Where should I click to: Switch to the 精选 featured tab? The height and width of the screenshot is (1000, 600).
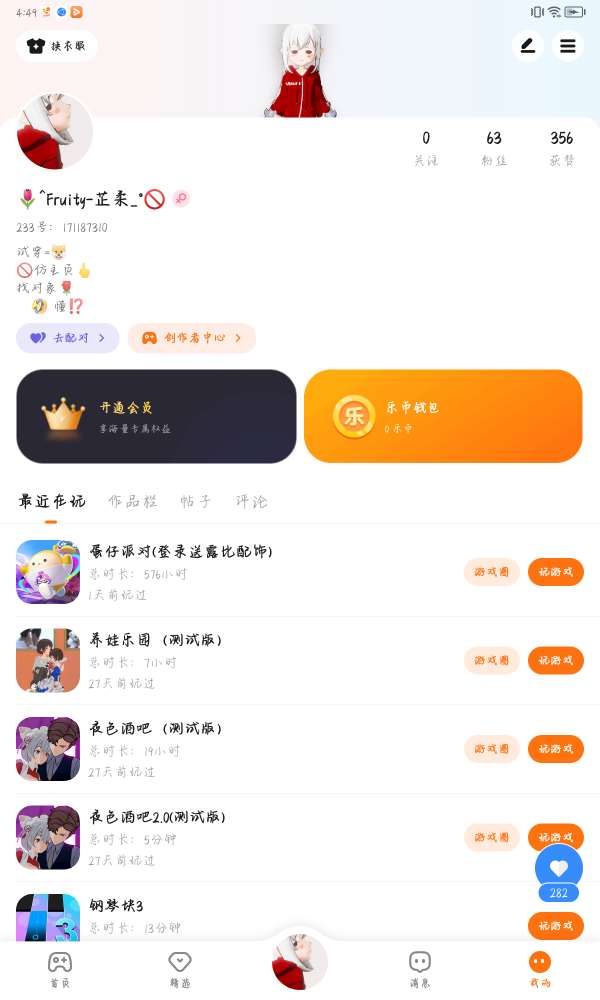(180, 968)
